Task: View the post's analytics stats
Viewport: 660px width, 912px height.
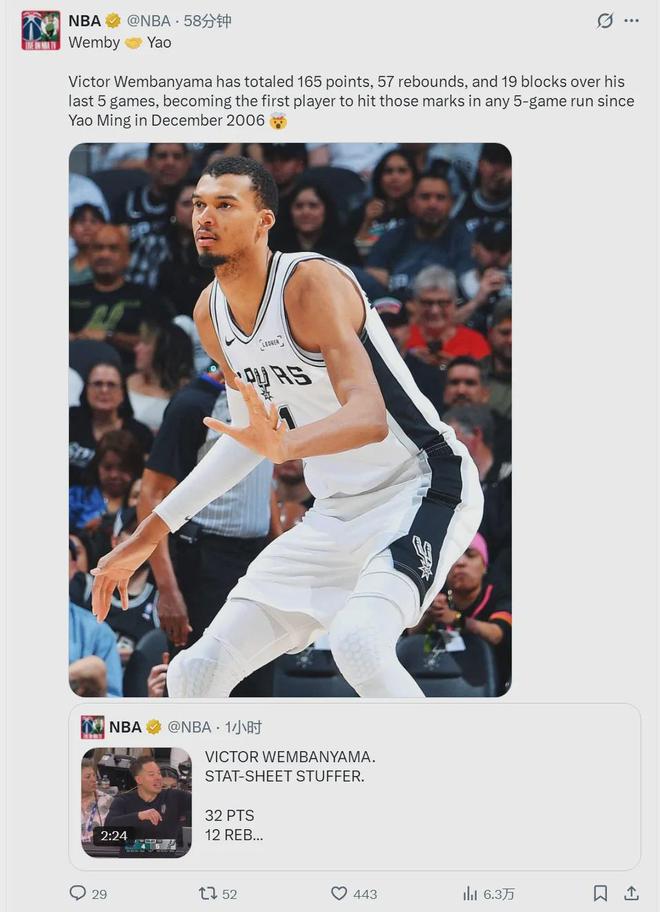Action: (x=470, y=893)
